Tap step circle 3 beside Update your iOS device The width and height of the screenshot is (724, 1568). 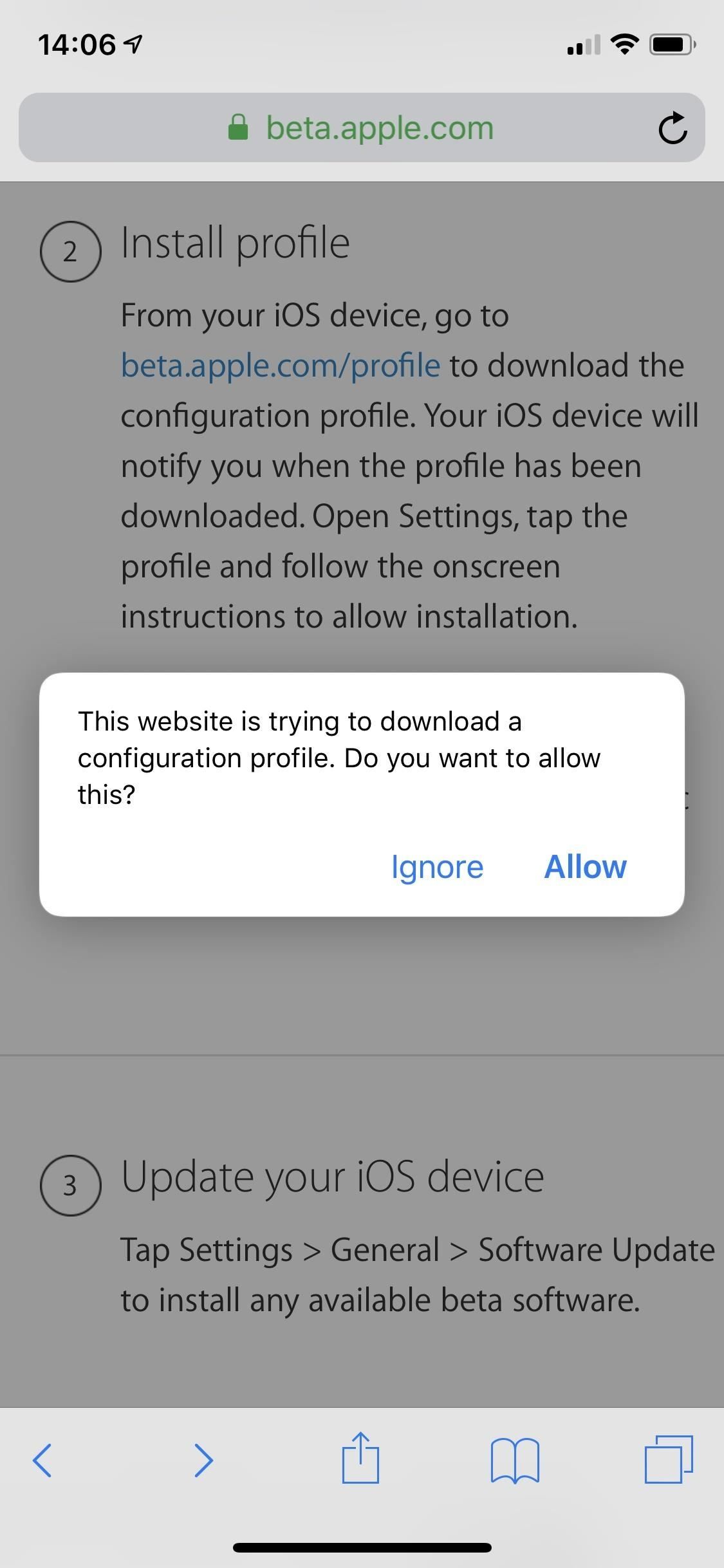pos(71,1186)
